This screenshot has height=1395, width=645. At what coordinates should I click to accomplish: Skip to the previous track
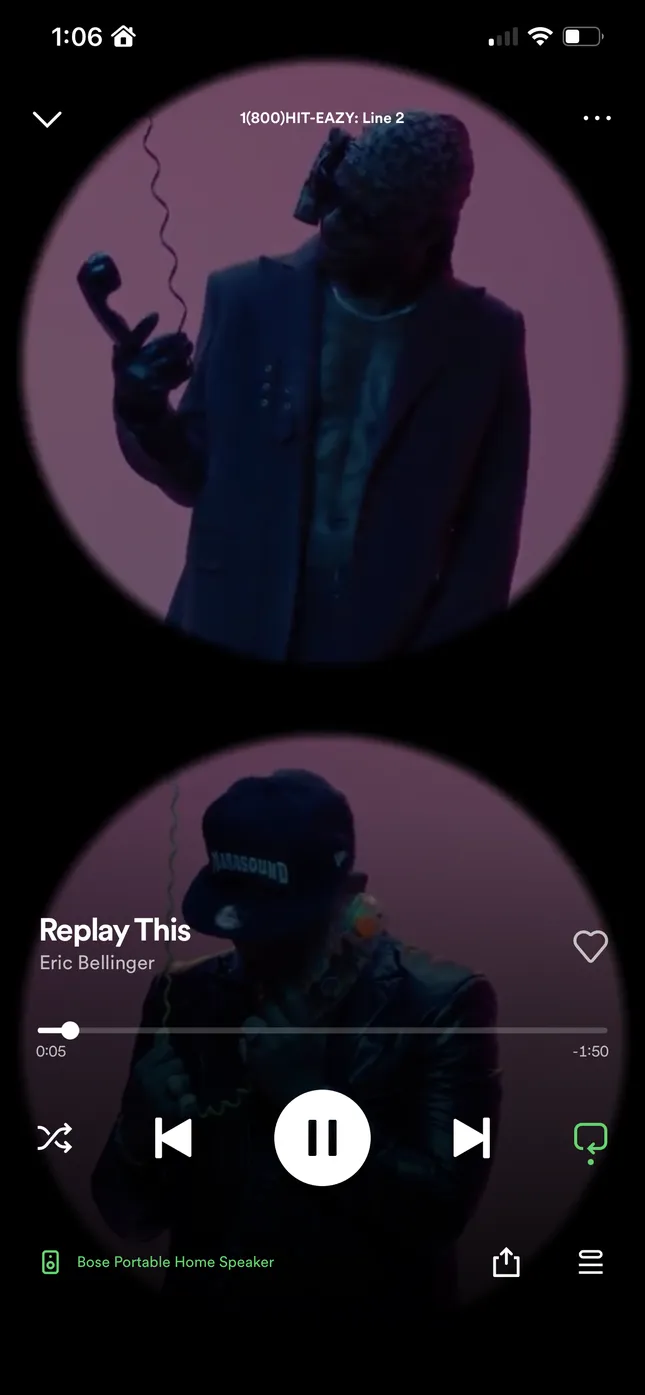173,1138
